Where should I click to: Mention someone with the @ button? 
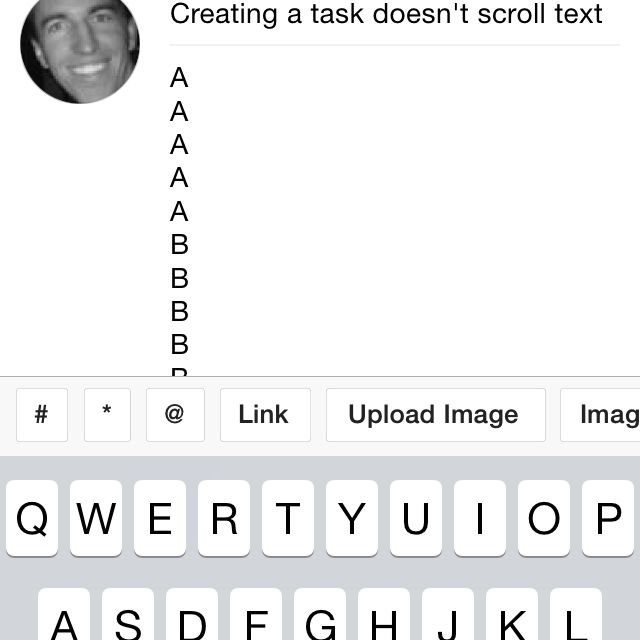click(x=175, y=415)
